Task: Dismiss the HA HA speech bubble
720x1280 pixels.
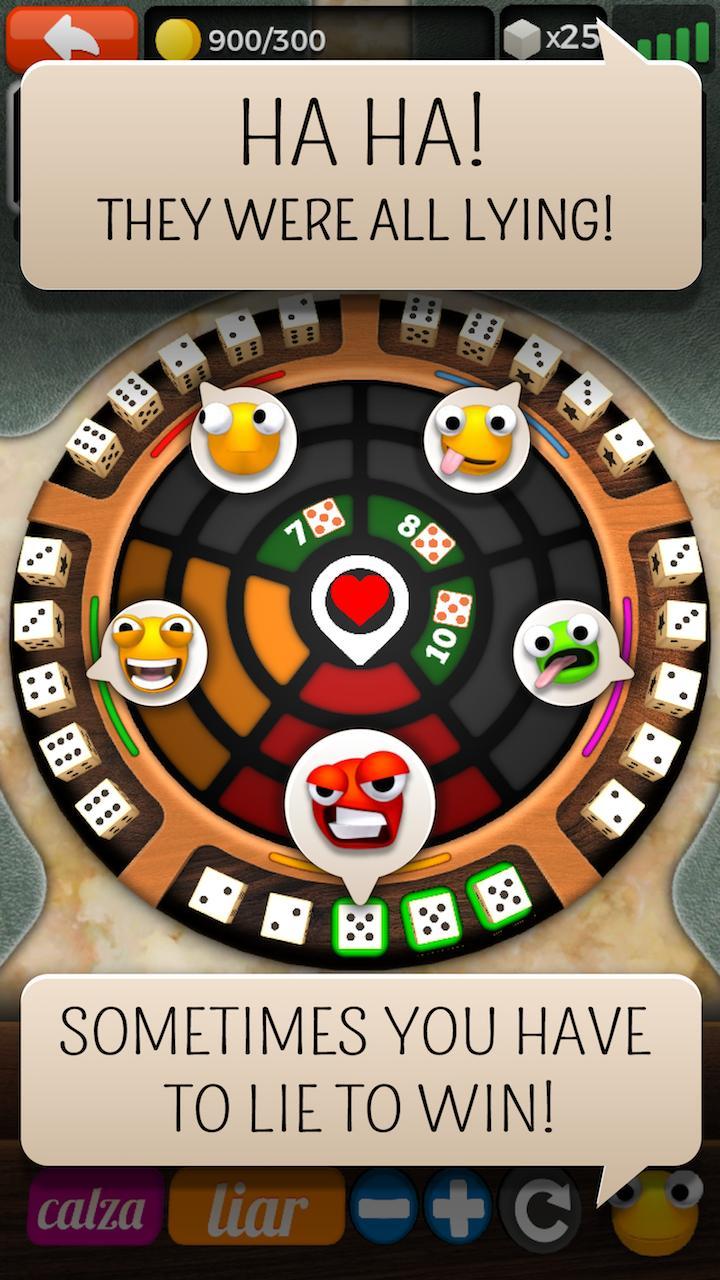Action: tap(360, 175)
